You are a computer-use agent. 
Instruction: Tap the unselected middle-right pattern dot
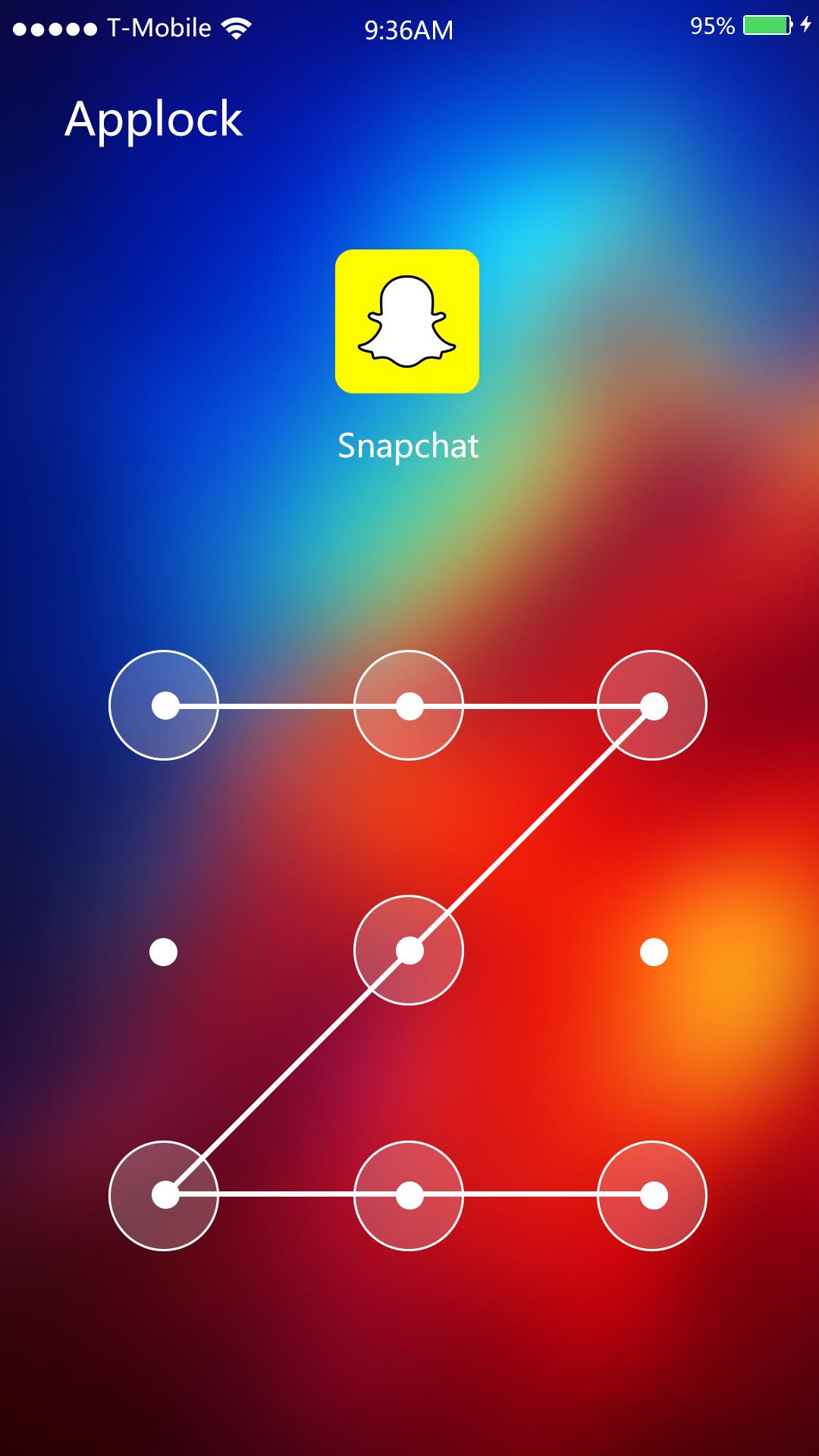(x=654, y=952)
